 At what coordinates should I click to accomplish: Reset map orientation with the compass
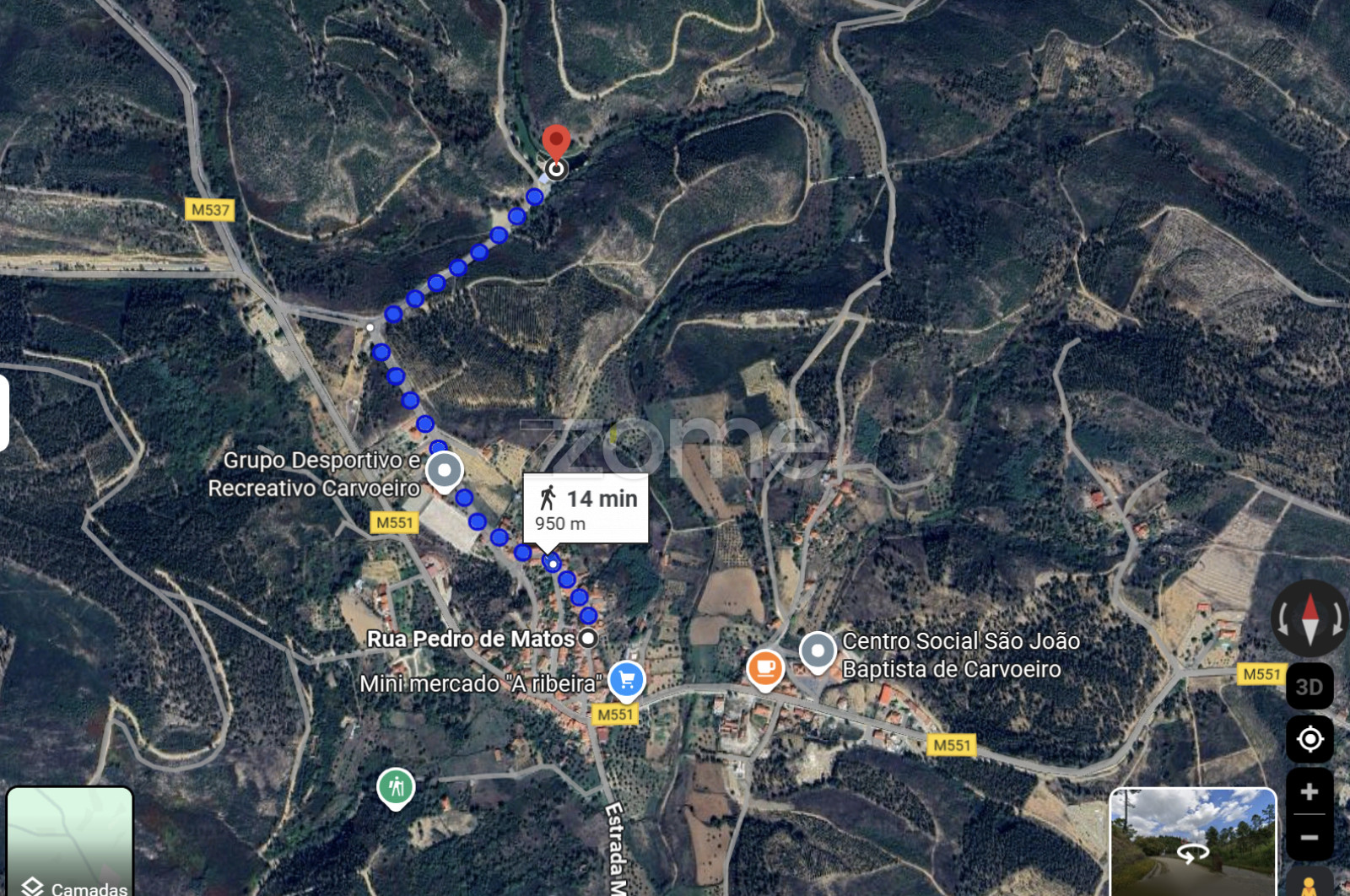tap(1309, 618)
